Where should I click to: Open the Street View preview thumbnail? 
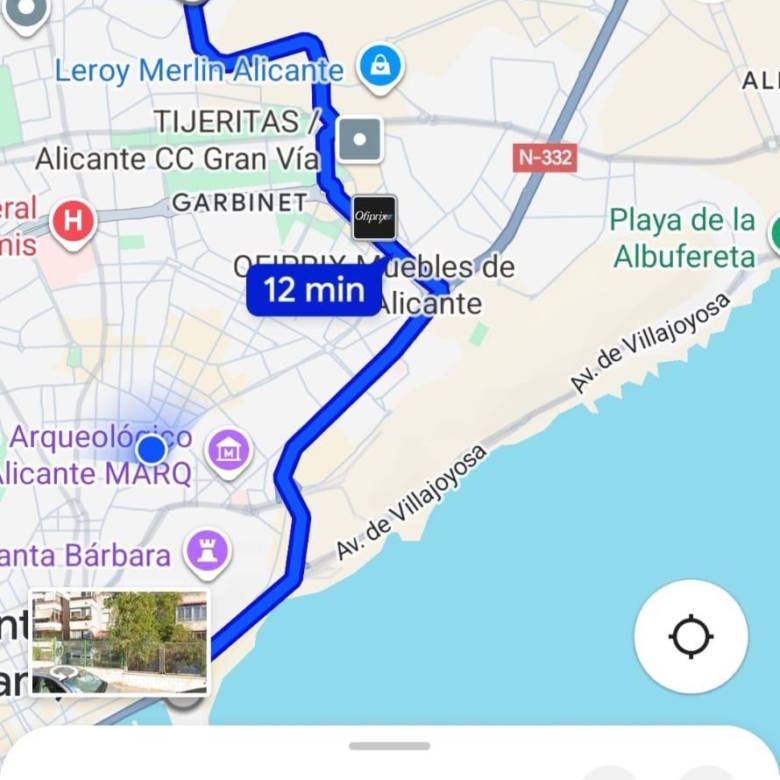coord(120,642)
